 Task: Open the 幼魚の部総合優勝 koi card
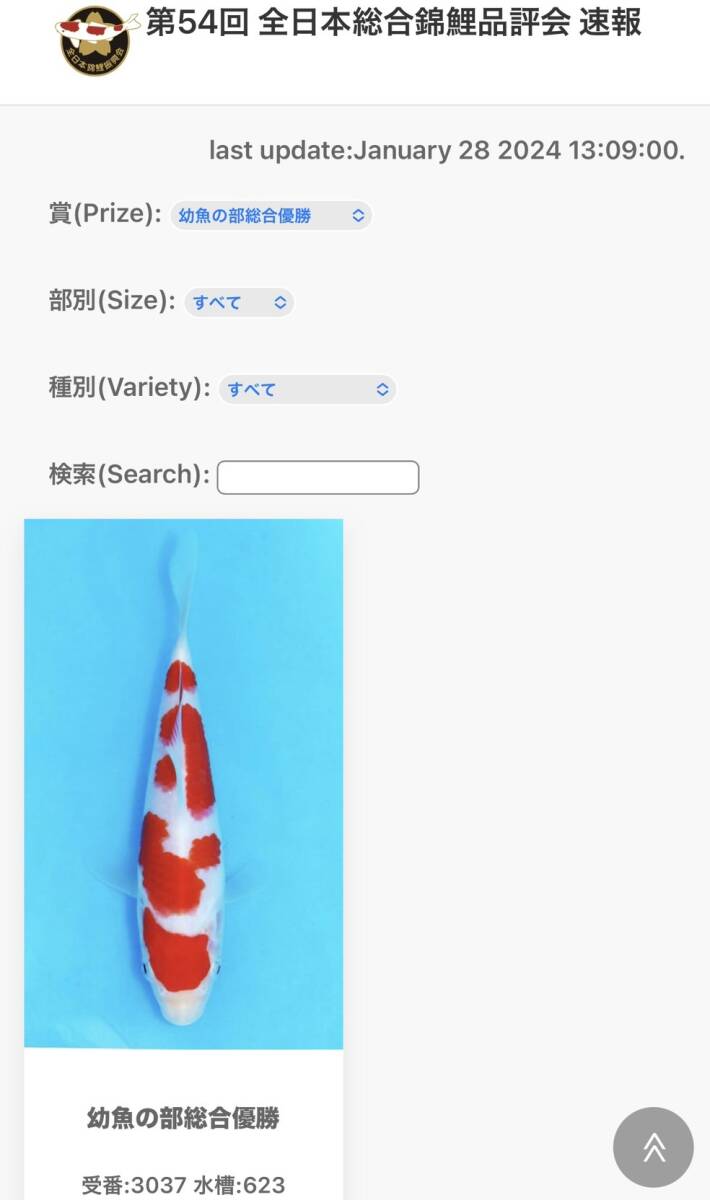tap(183, 783)
